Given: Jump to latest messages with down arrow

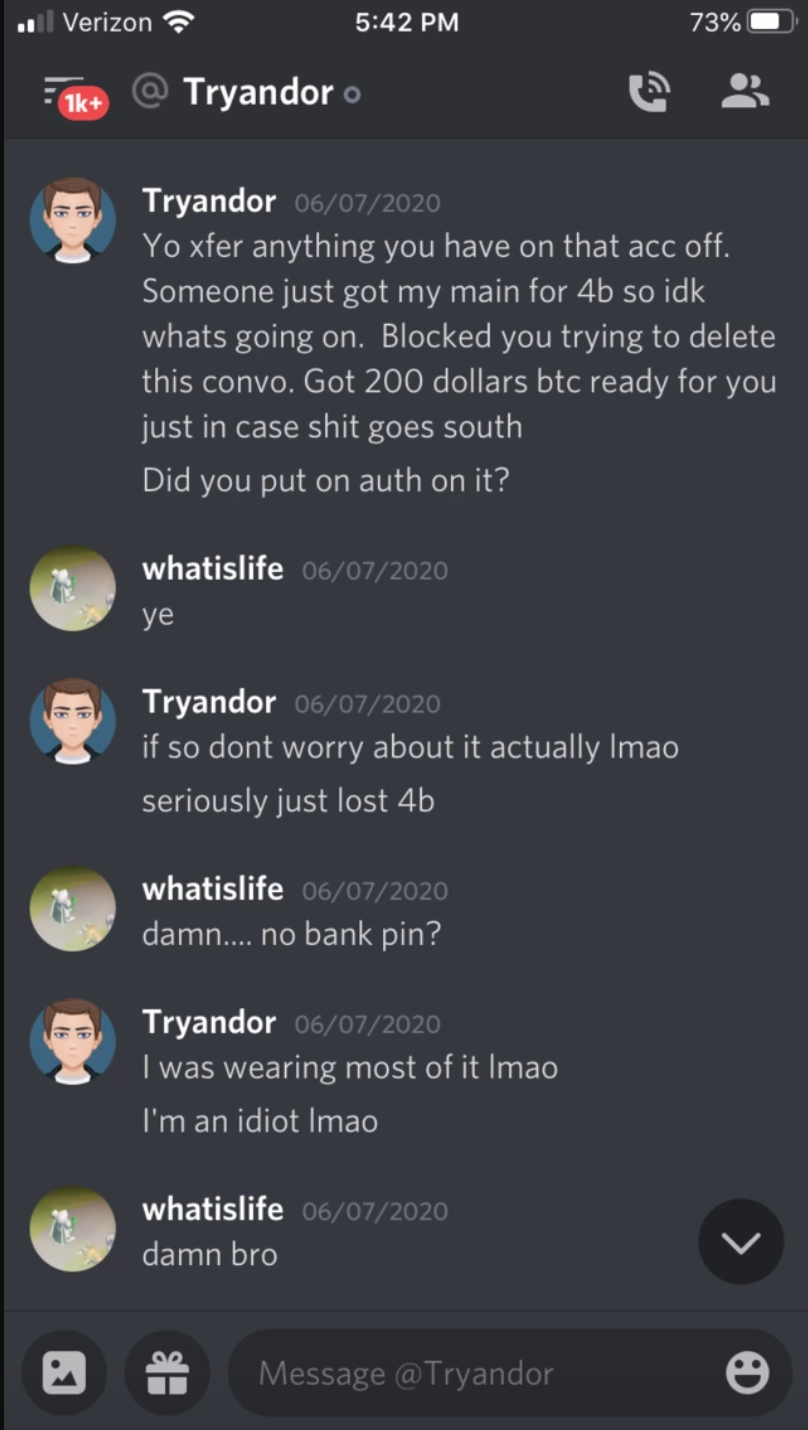Looking at the screenshot, I should tap(741, 1242).
